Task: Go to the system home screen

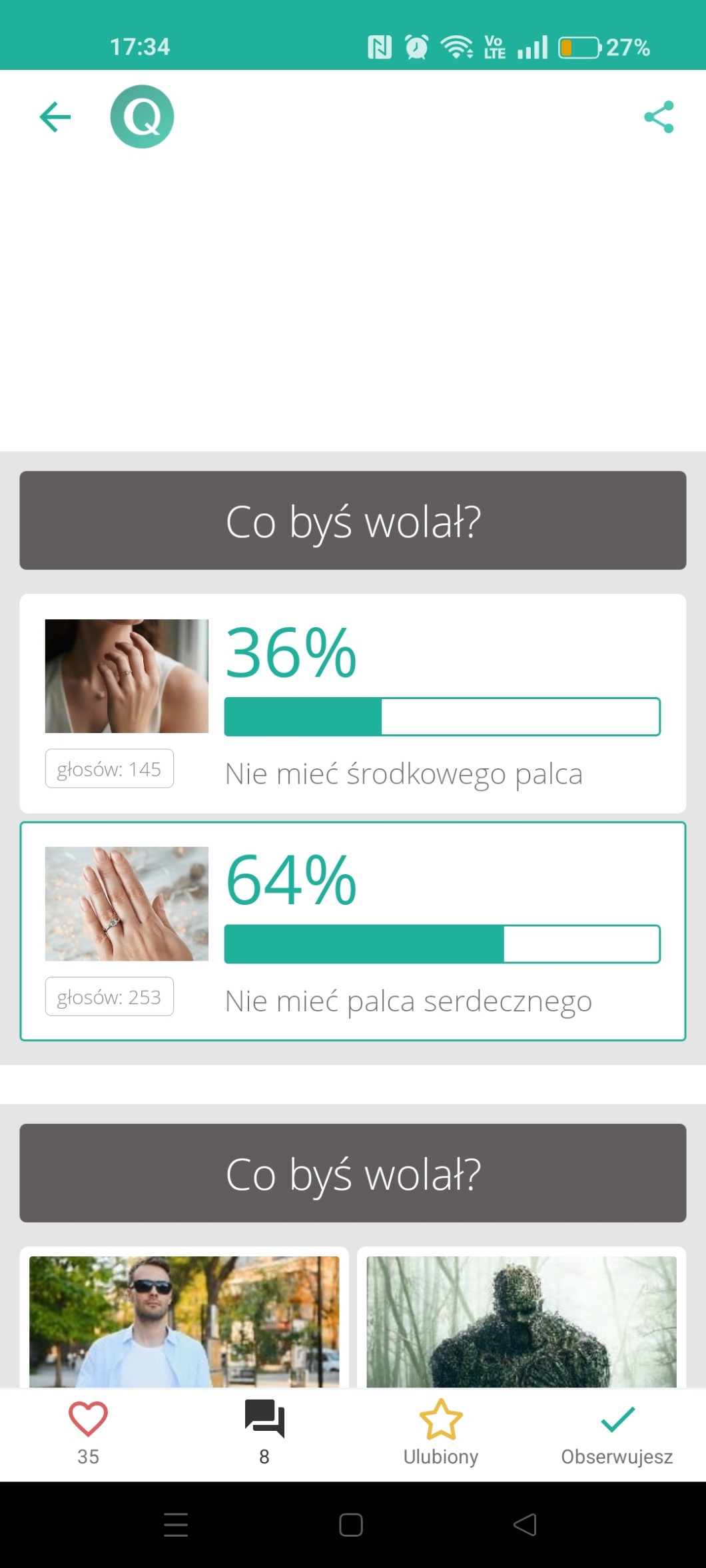Action: point(351,1525)
